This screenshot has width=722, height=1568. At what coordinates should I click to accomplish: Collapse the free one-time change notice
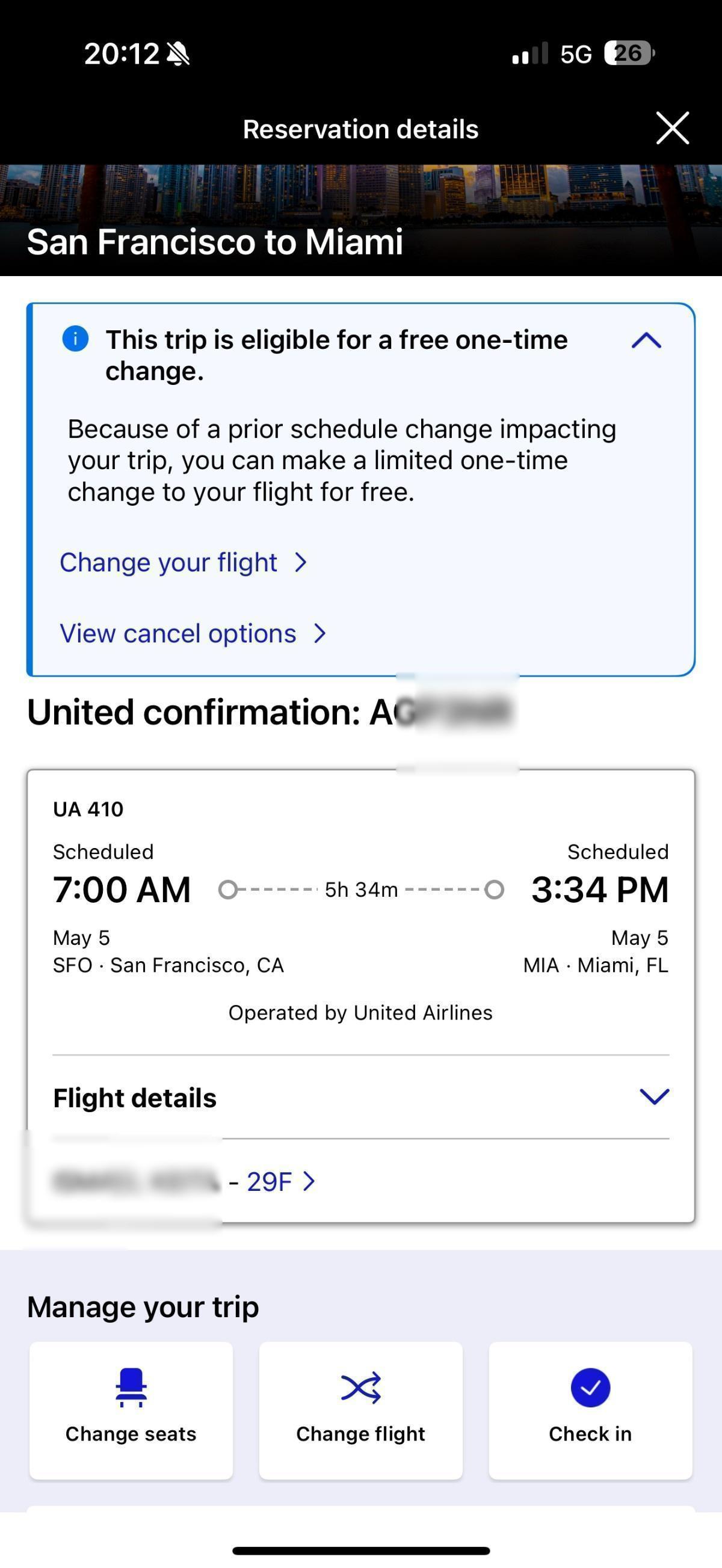tap(646, 340)
